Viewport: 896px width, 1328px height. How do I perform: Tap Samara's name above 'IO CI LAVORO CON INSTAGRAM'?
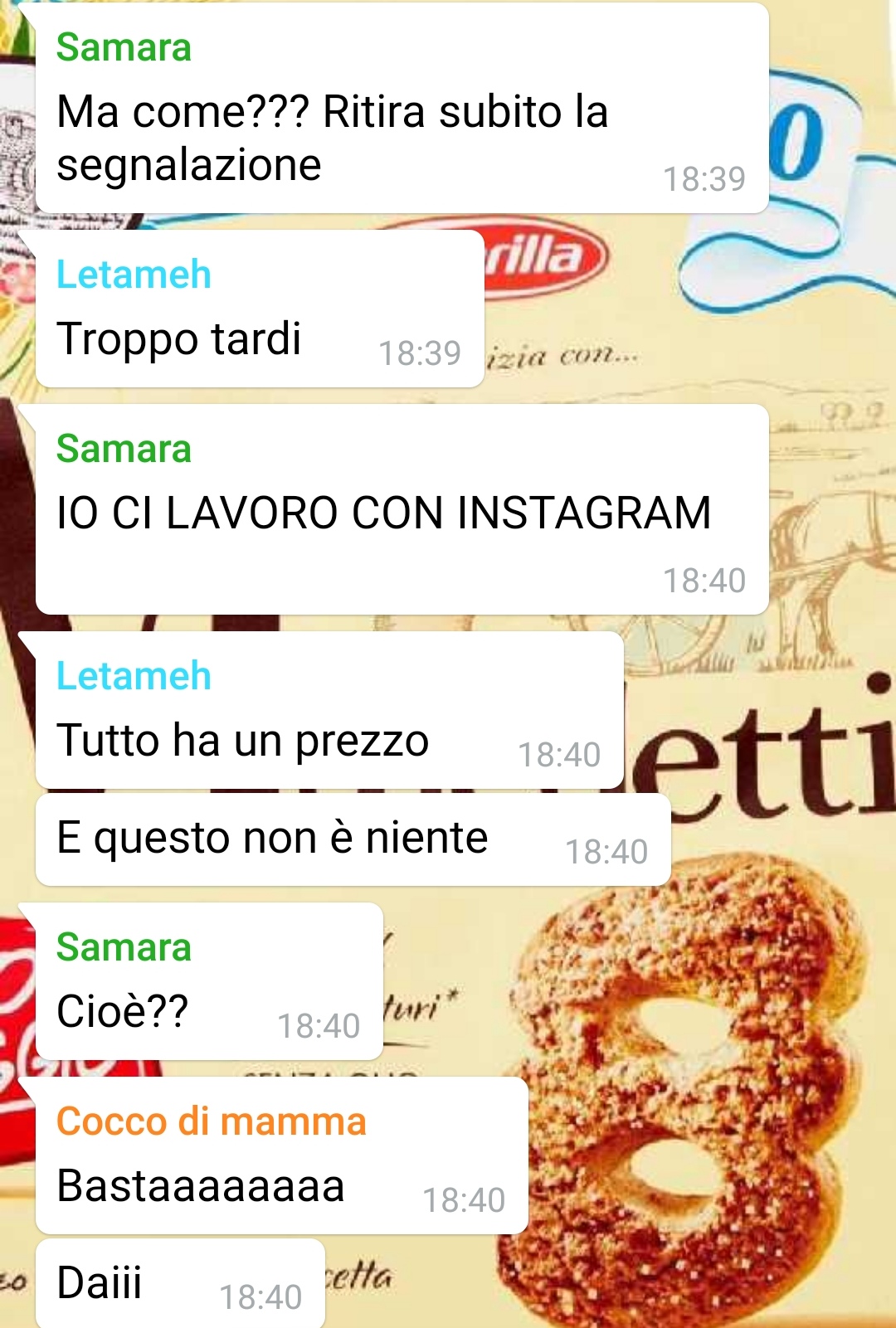[x=124, y=449]
